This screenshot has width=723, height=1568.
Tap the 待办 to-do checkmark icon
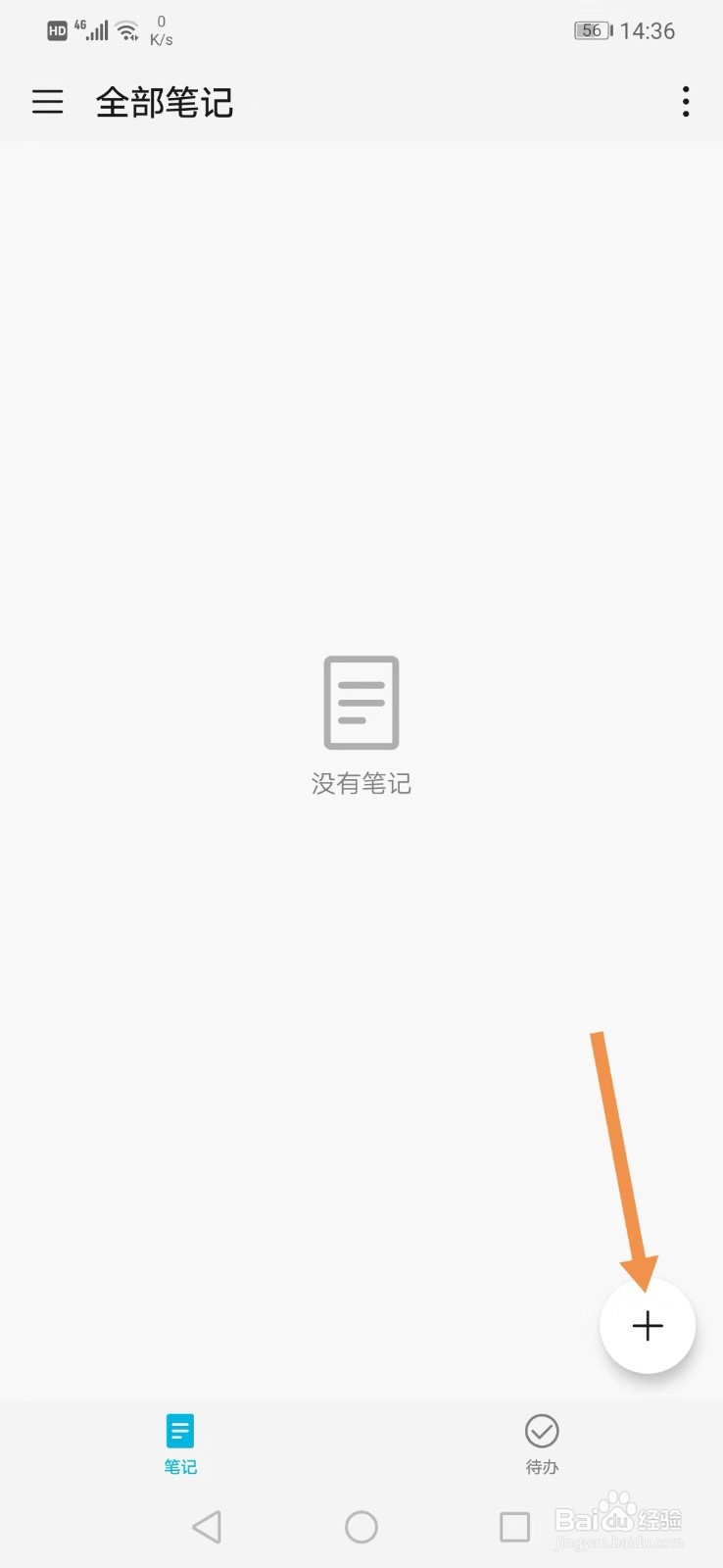pyautogui.click(x=542, y=1431)
